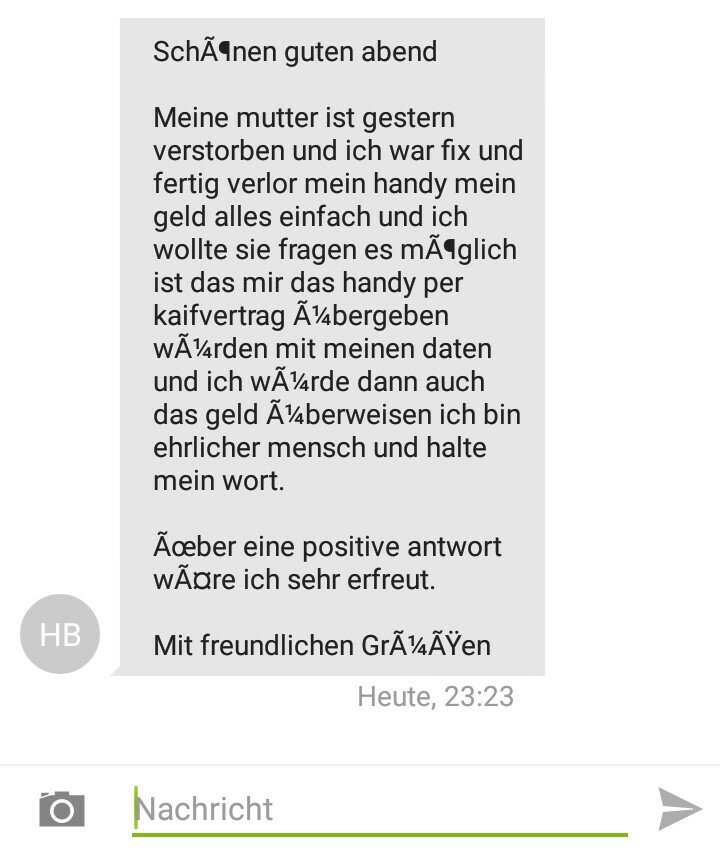Send the message with the arrow icon
The width and height of the screenshot is (720, 851).
click(x=680, y=808)
